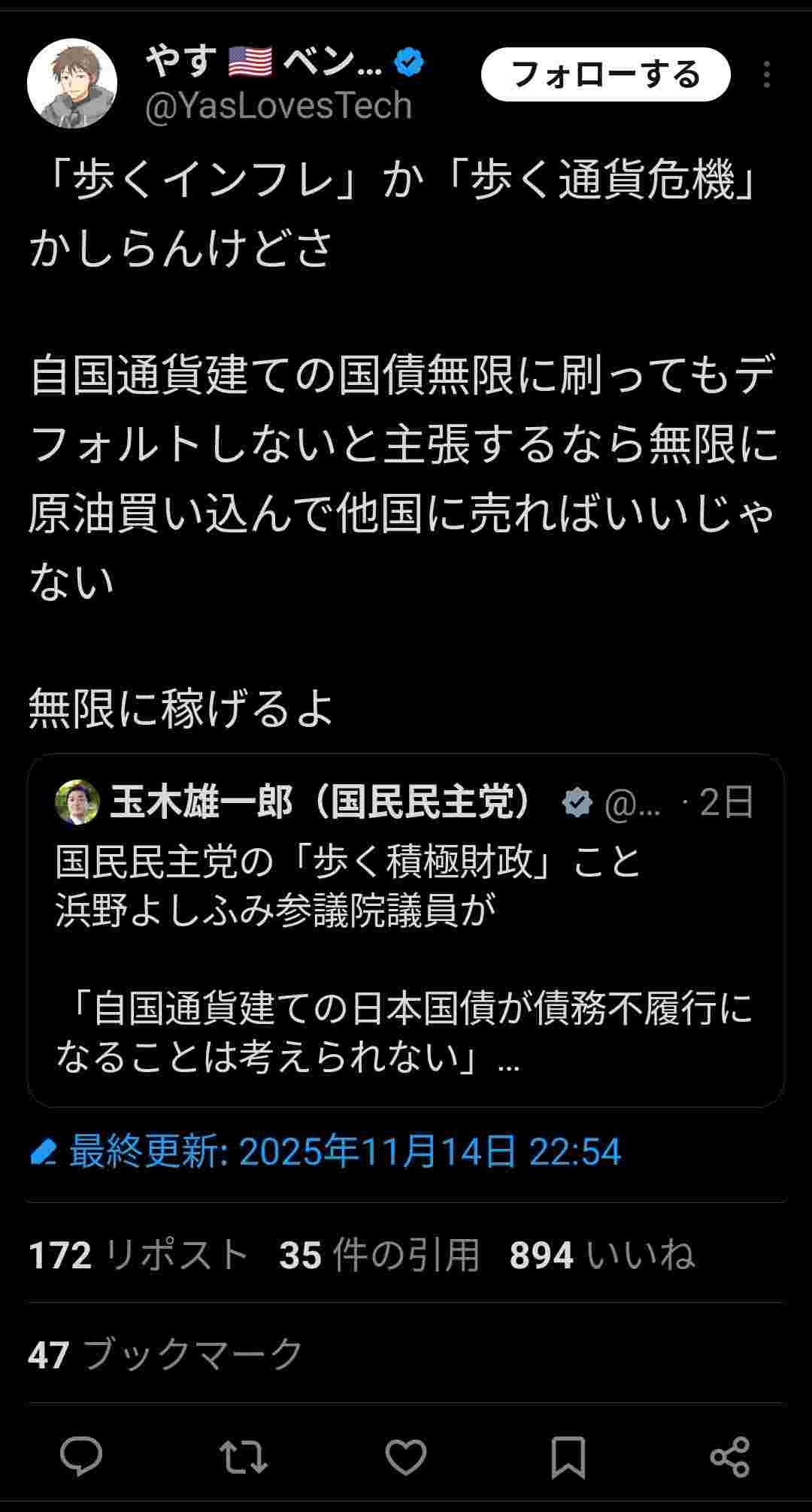Repost this tweet
The width and height of the screenshot is (812, 1512).
tap(244, 1456)
